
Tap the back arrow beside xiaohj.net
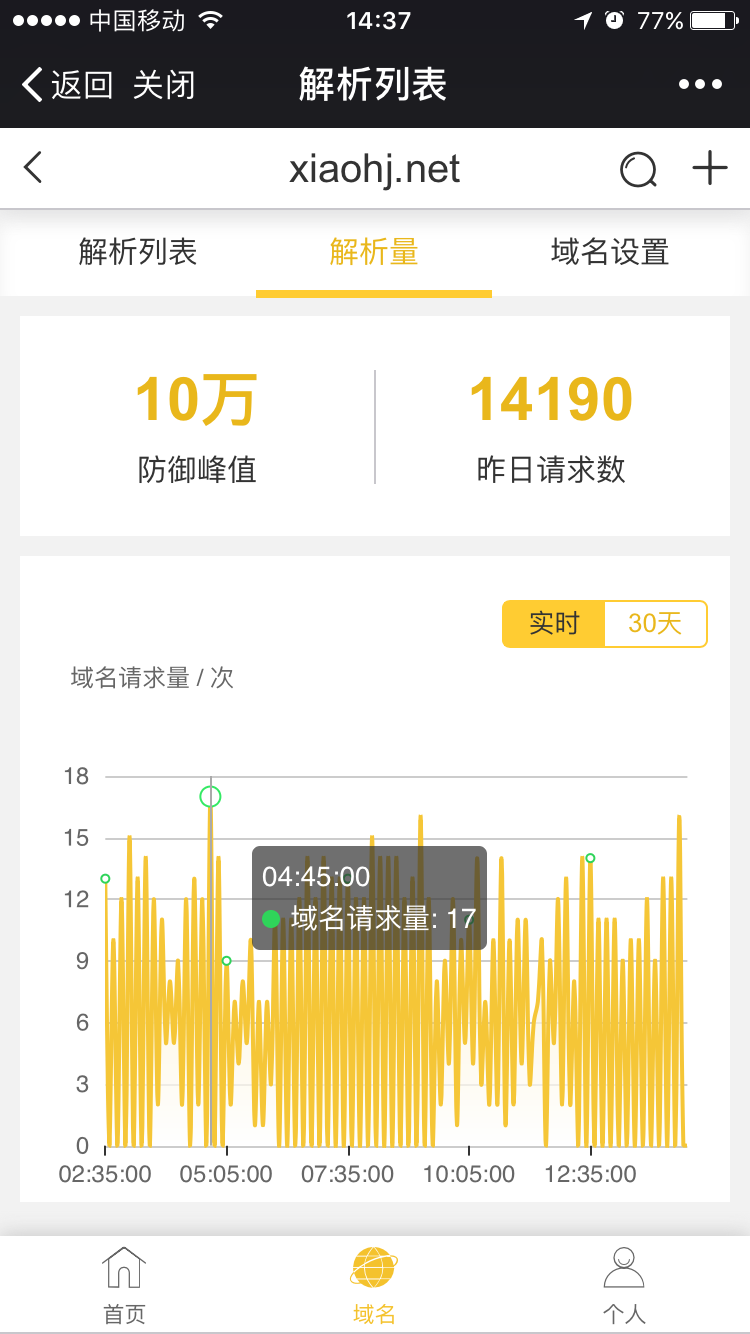click(x=33, y=168)
